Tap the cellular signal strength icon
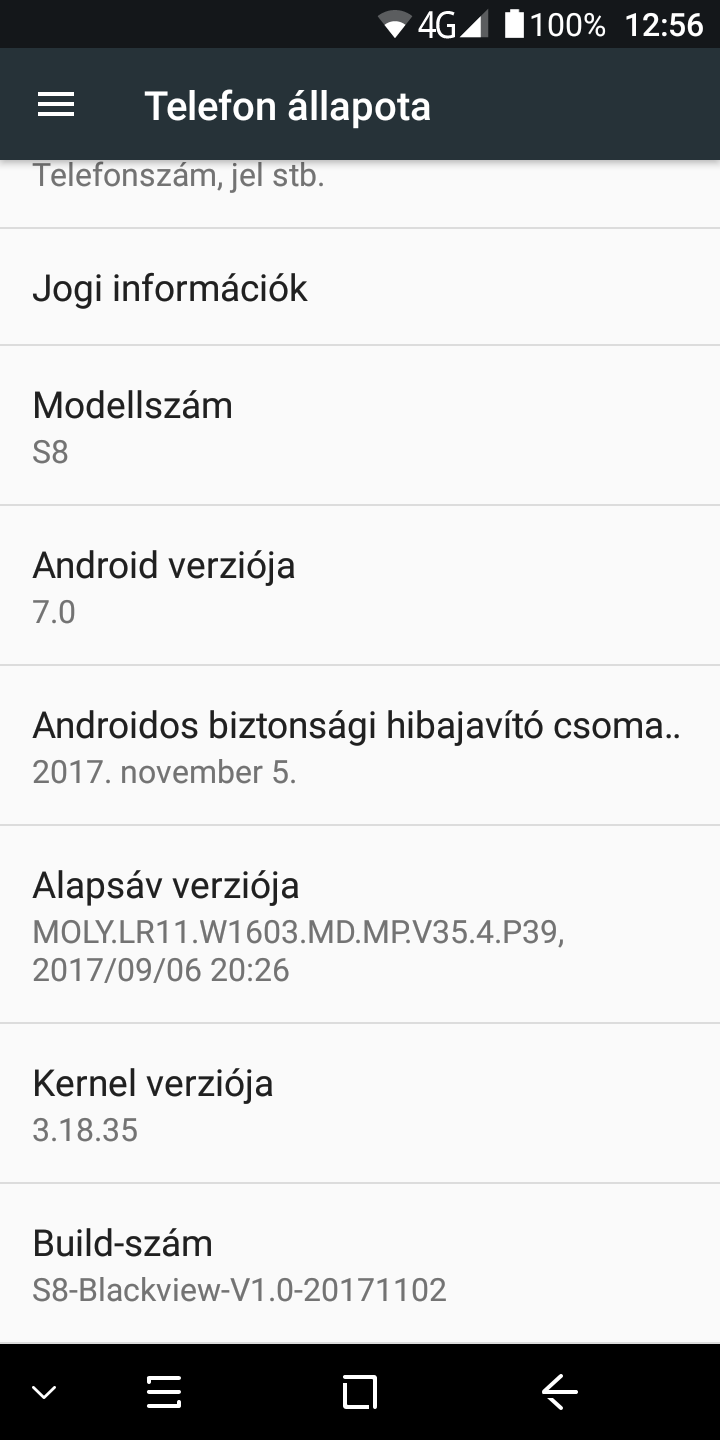 point(474,24)
